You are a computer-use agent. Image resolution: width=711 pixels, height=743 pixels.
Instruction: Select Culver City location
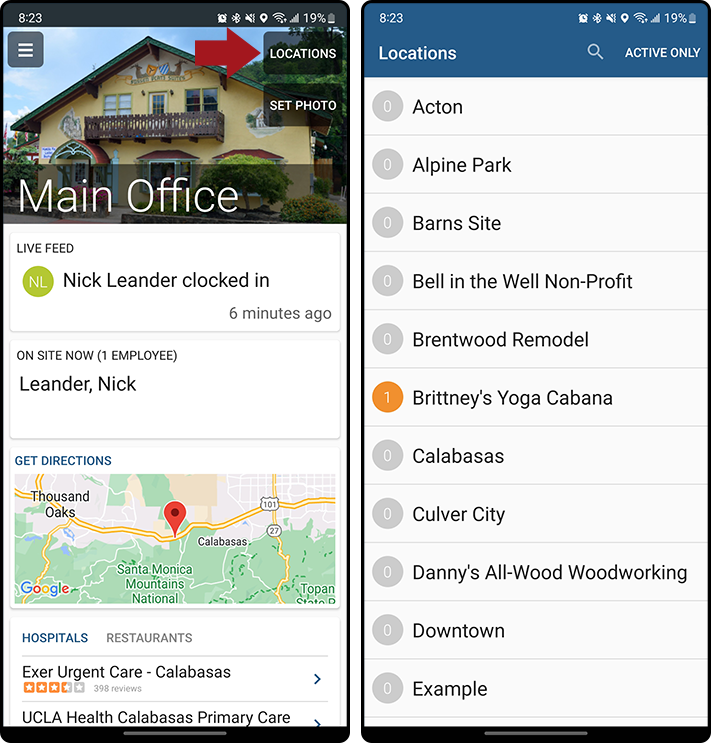tap(458, 514)
